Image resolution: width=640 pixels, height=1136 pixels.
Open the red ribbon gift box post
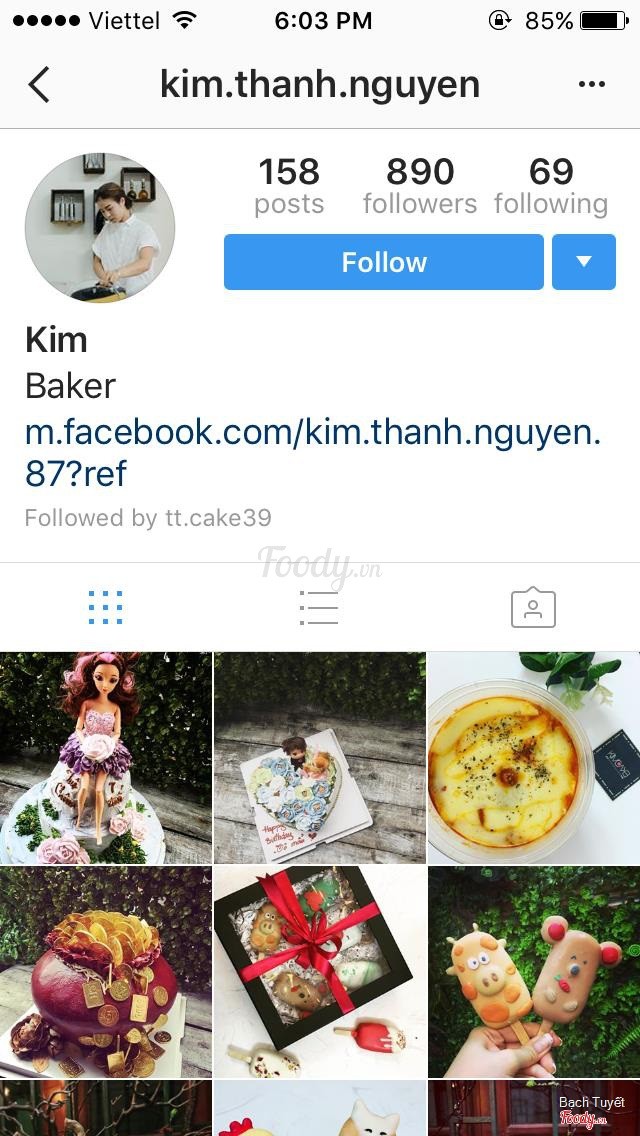click(x=320, y=972)
